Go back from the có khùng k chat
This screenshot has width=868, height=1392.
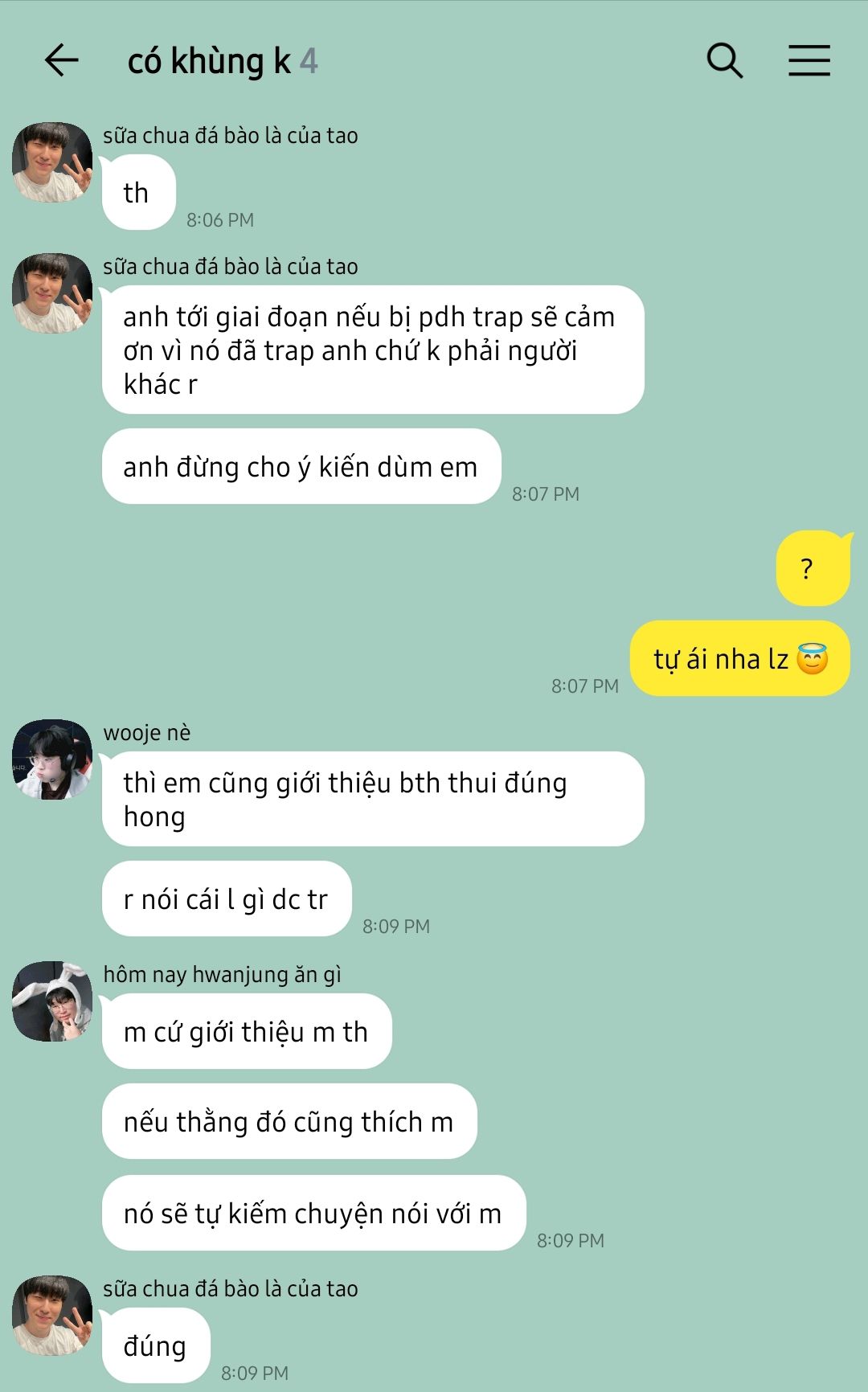coord(62,60)
